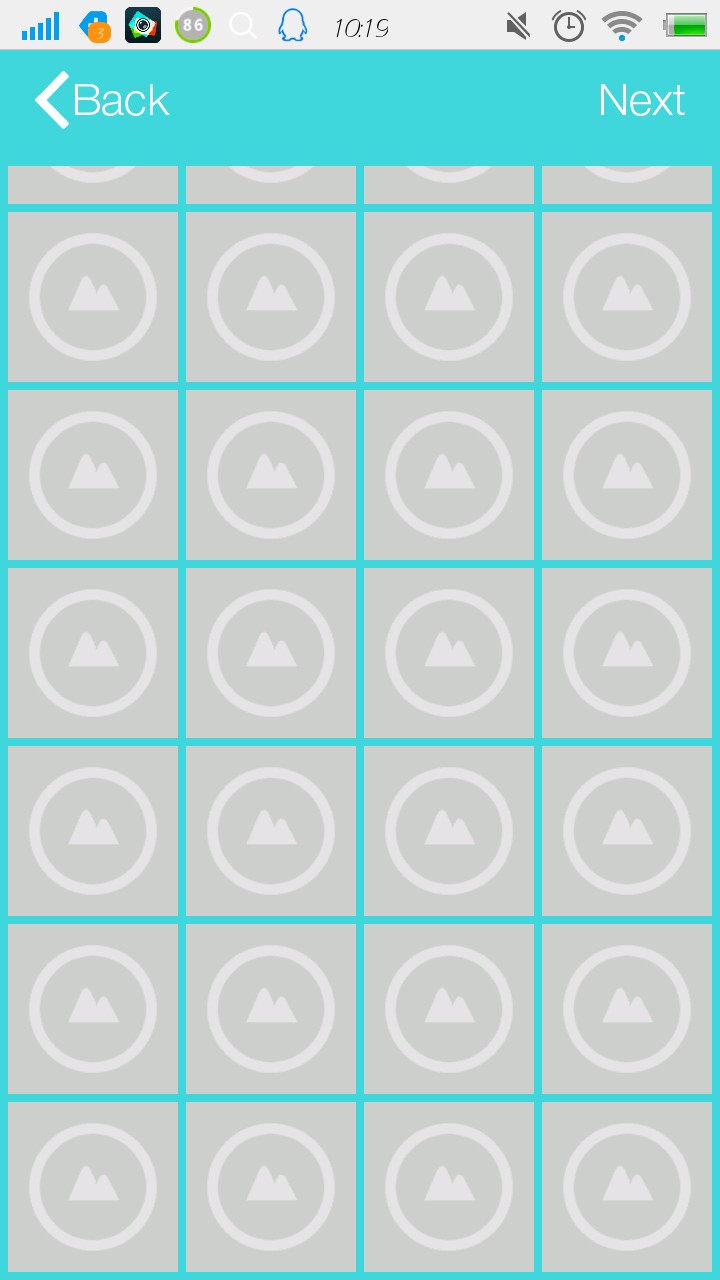The image size is (720, 1280).
Task: Tap Next to continue
Action: [x=641, y=100]
